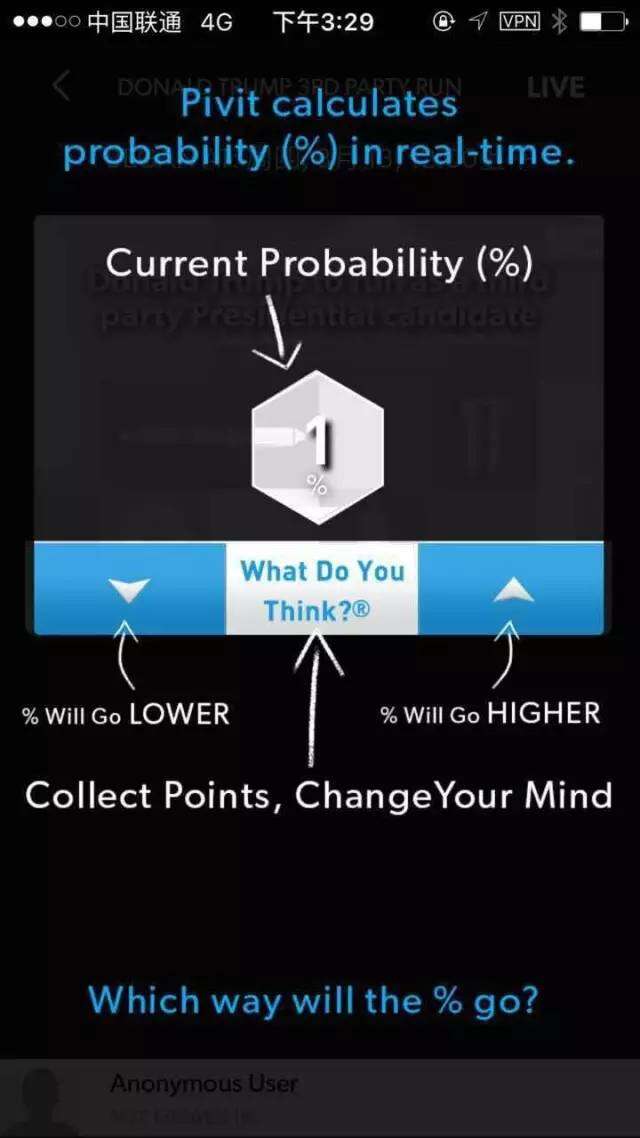Go back using the top-left arrow
This screenshot has width=640, height=1138.
pos(61,87)
